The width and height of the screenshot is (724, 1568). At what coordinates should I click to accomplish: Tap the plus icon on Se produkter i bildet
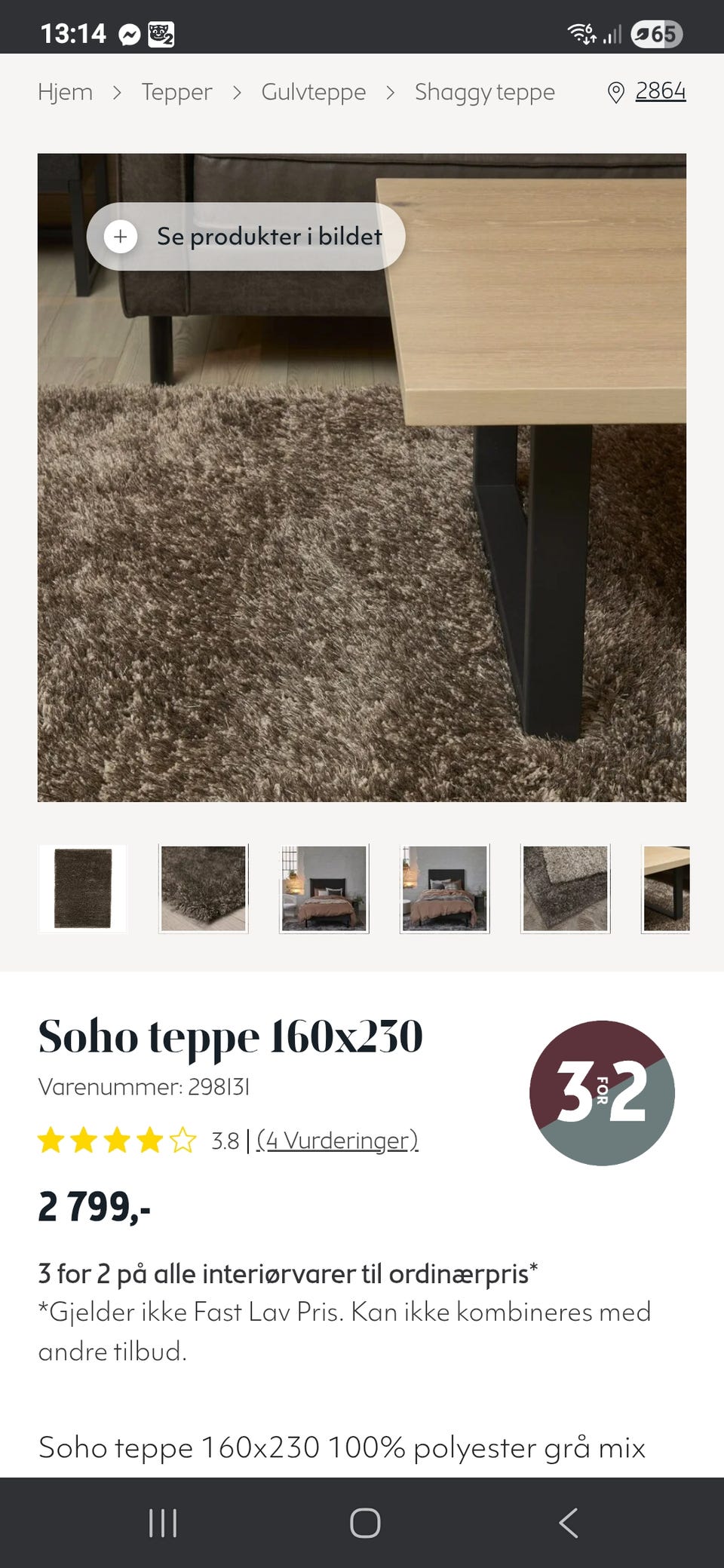click(x=120, y=236)
